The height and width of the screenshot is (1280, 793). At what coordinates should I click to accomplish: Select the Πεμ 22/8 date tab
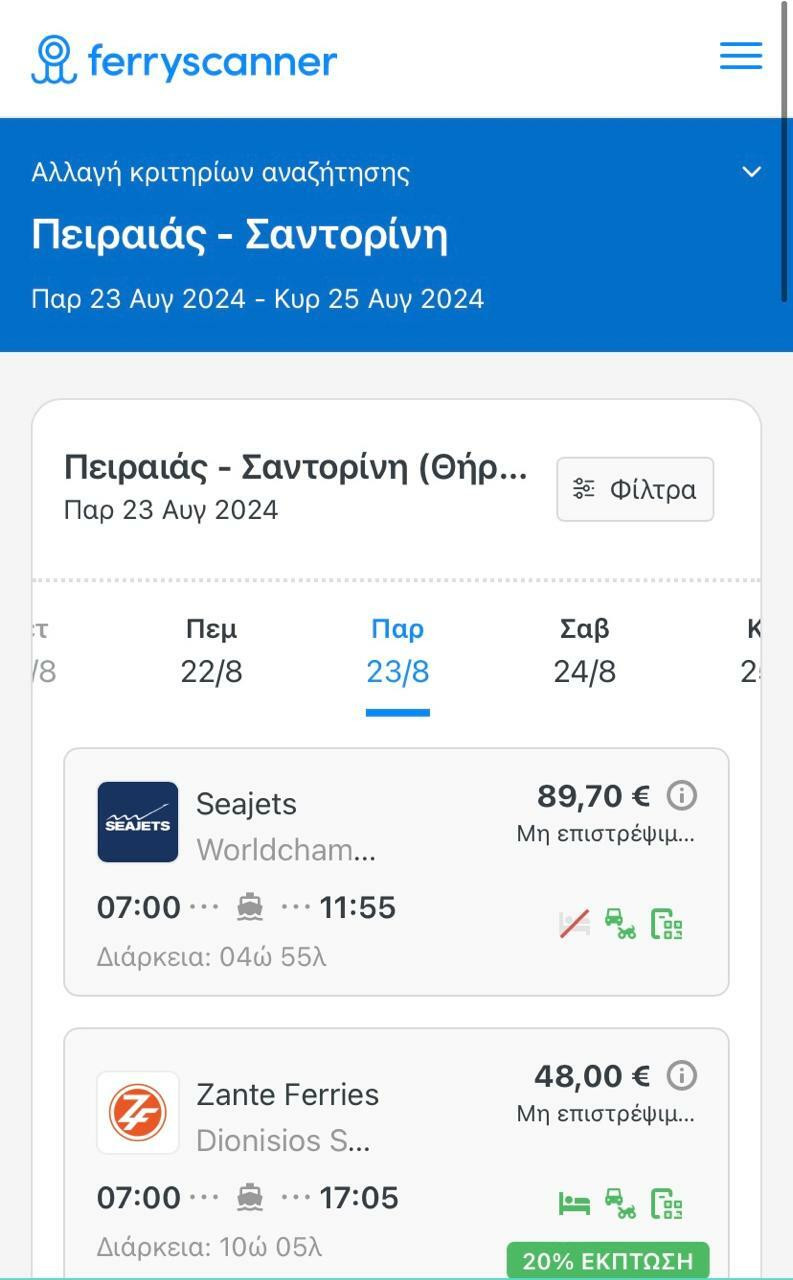click(x=213, y=650)
